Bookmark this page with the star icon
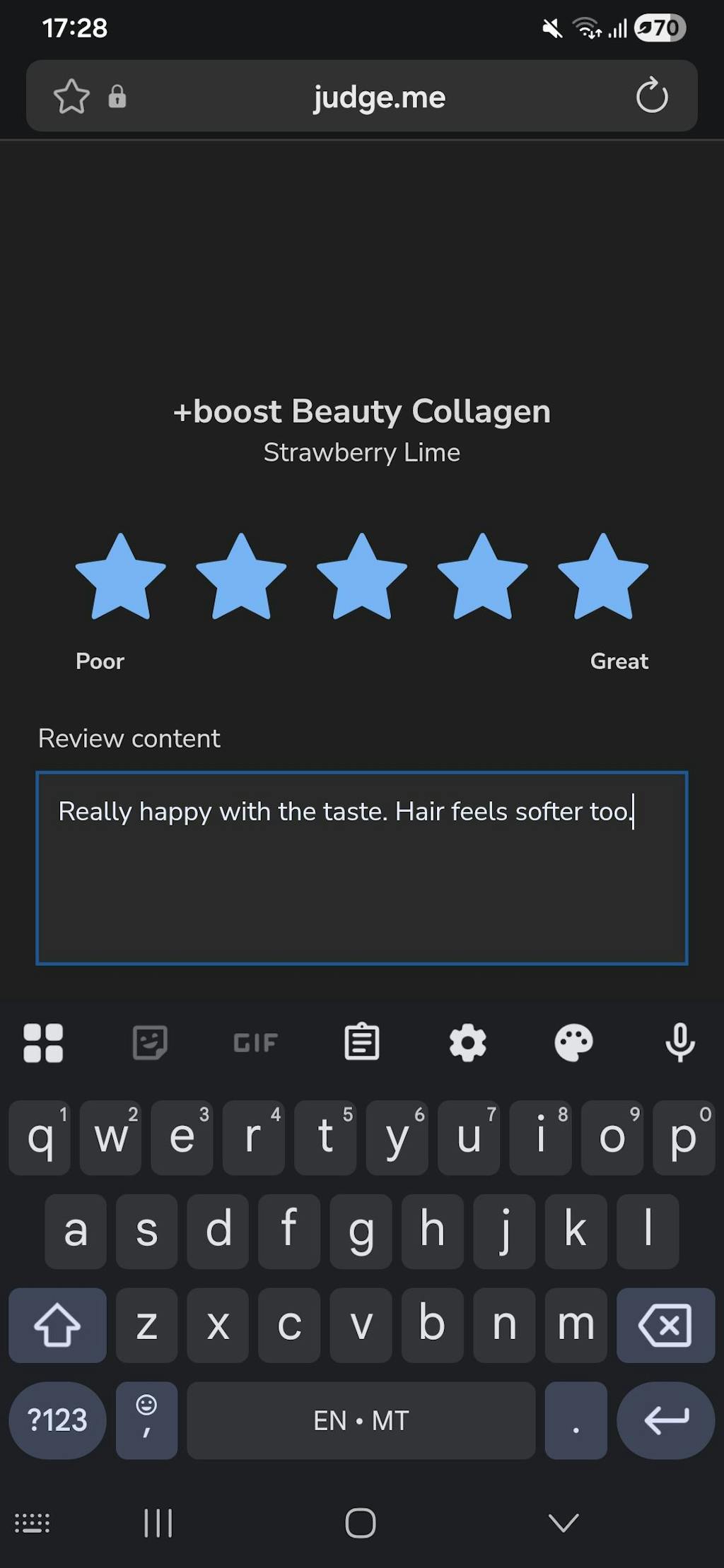 click(71, 97)
